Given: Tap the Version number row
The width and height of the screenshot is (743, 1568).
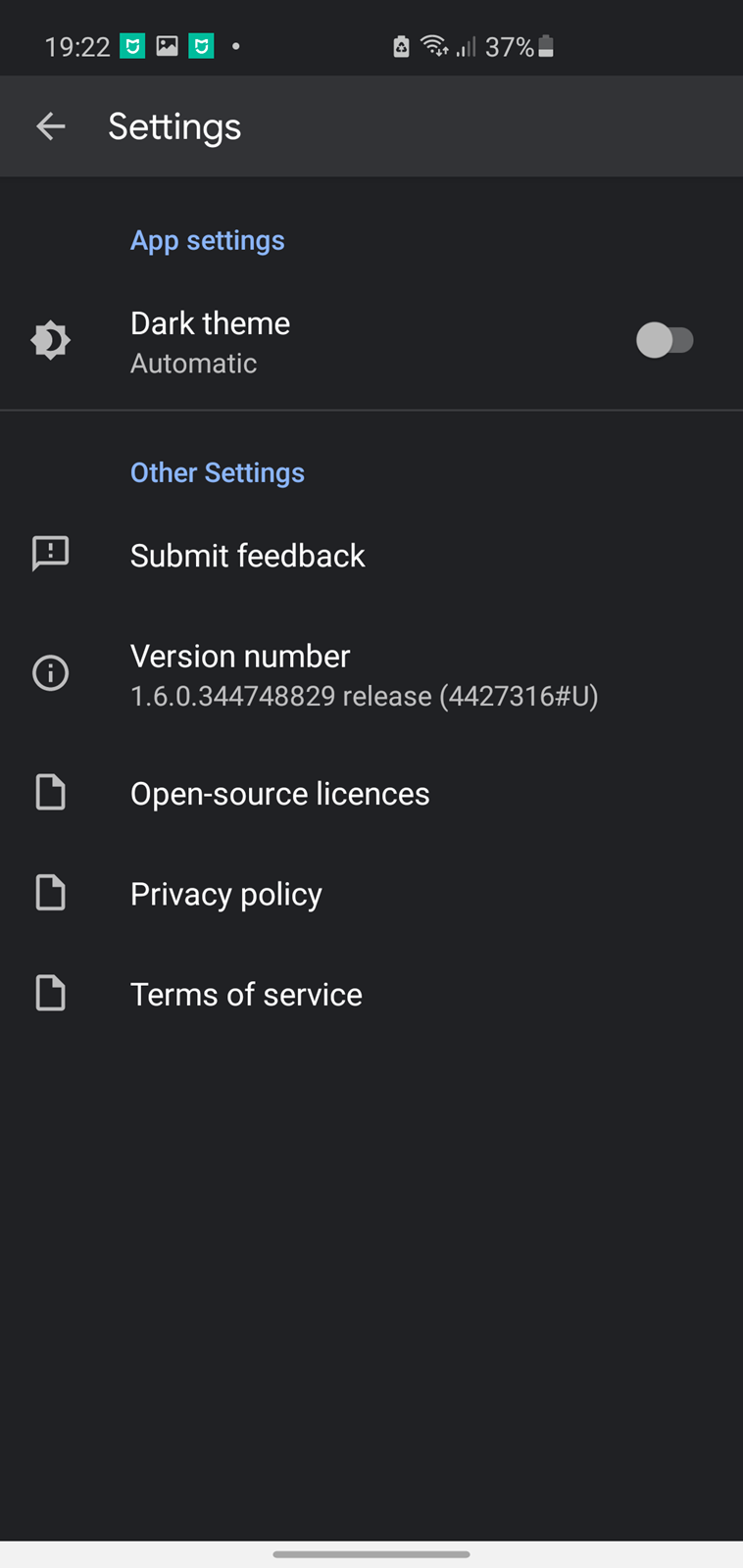Looking at the screenshot, I should [x=371, y=674].
